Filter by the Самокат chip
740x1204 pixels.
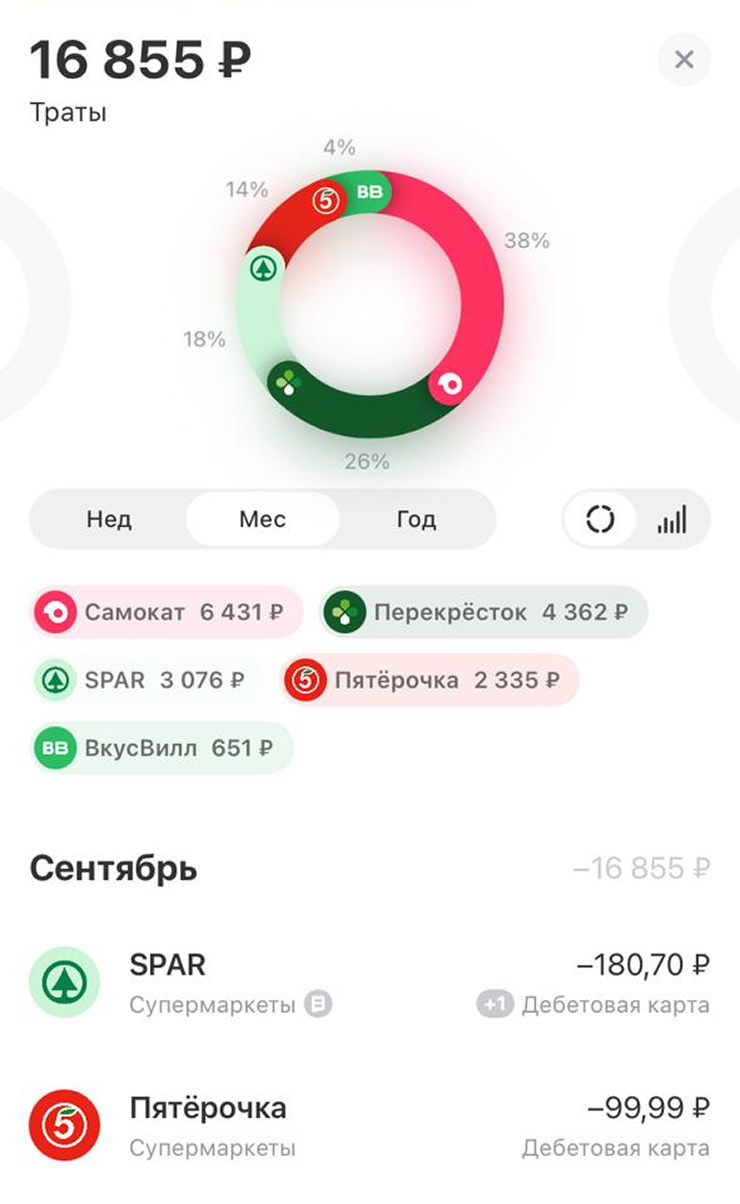click(166, 613)
